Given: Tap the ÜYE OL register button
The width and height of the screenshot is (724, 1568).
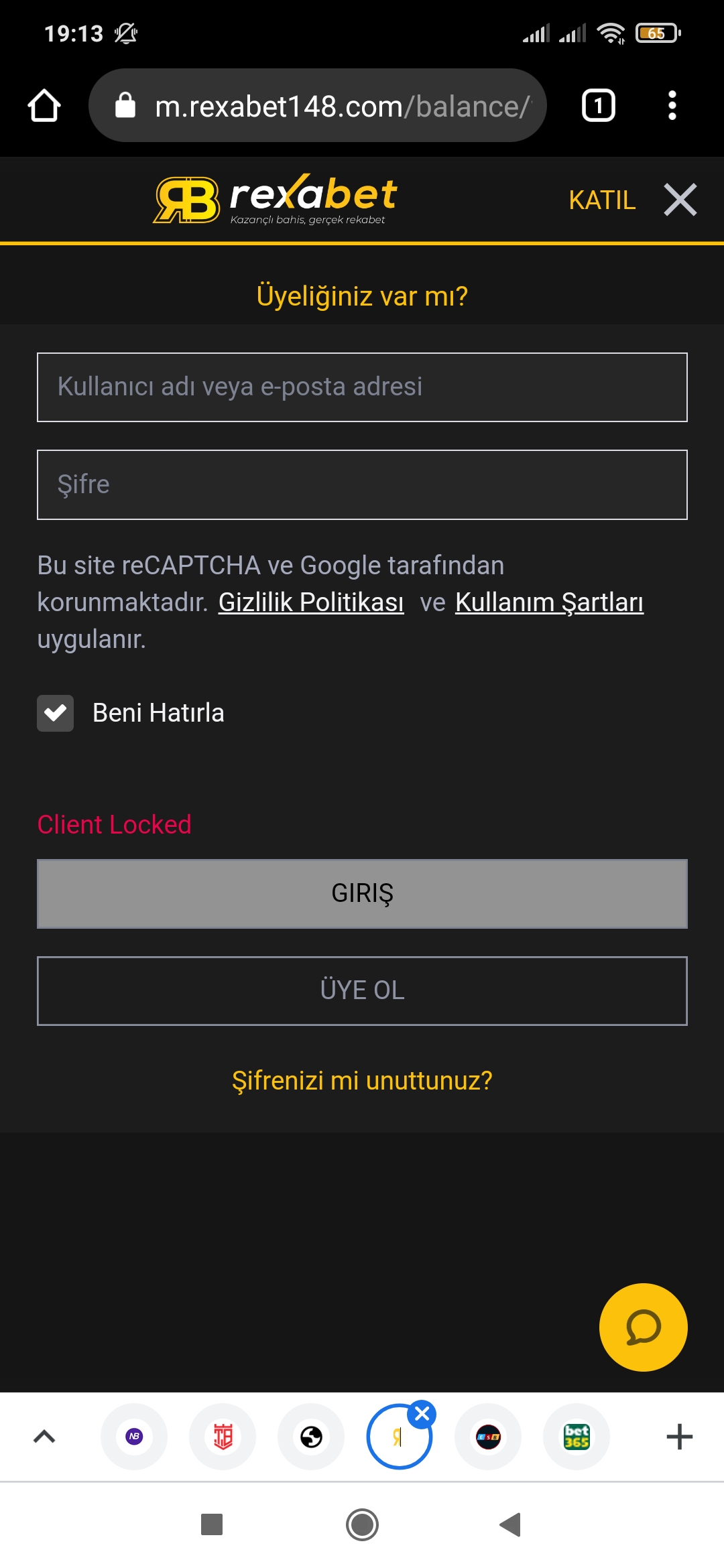Looking at the screenshot, I should click(x=362, y=990).
